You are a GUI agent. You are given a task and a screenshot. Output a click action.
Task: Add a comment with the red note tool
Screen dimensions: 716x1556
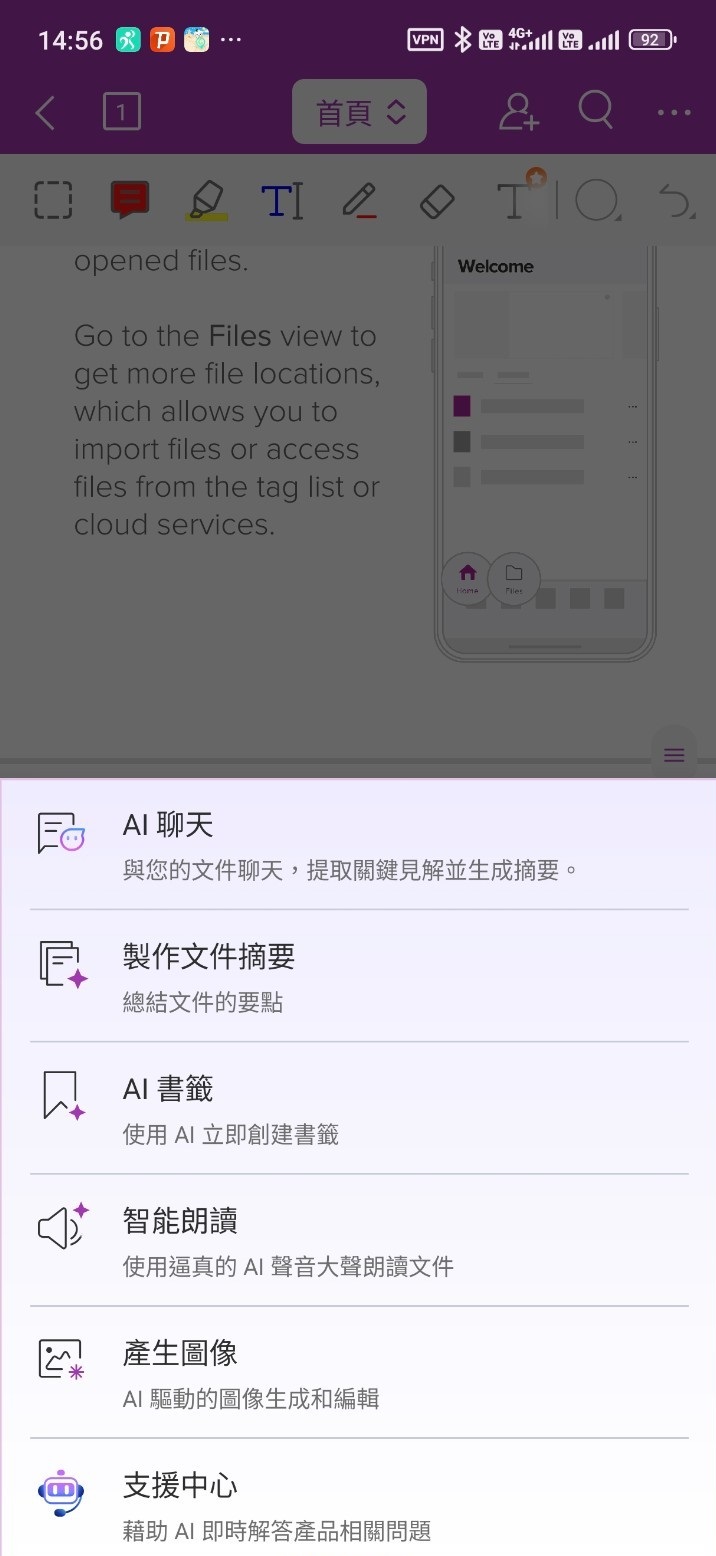(129, 200)
